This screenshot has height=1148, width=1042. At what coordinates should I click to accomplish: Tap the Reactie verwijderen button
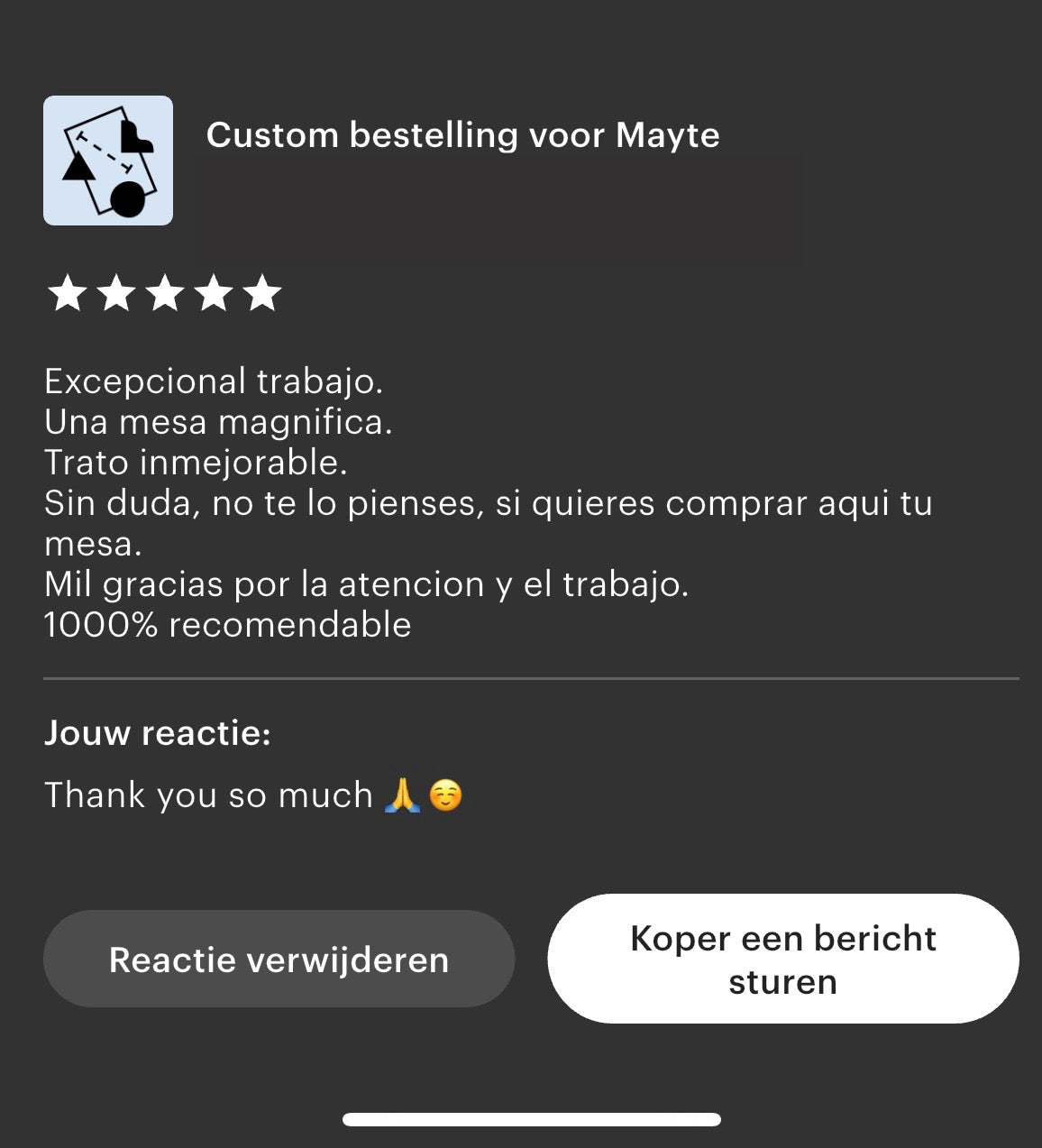click(279, 960)
